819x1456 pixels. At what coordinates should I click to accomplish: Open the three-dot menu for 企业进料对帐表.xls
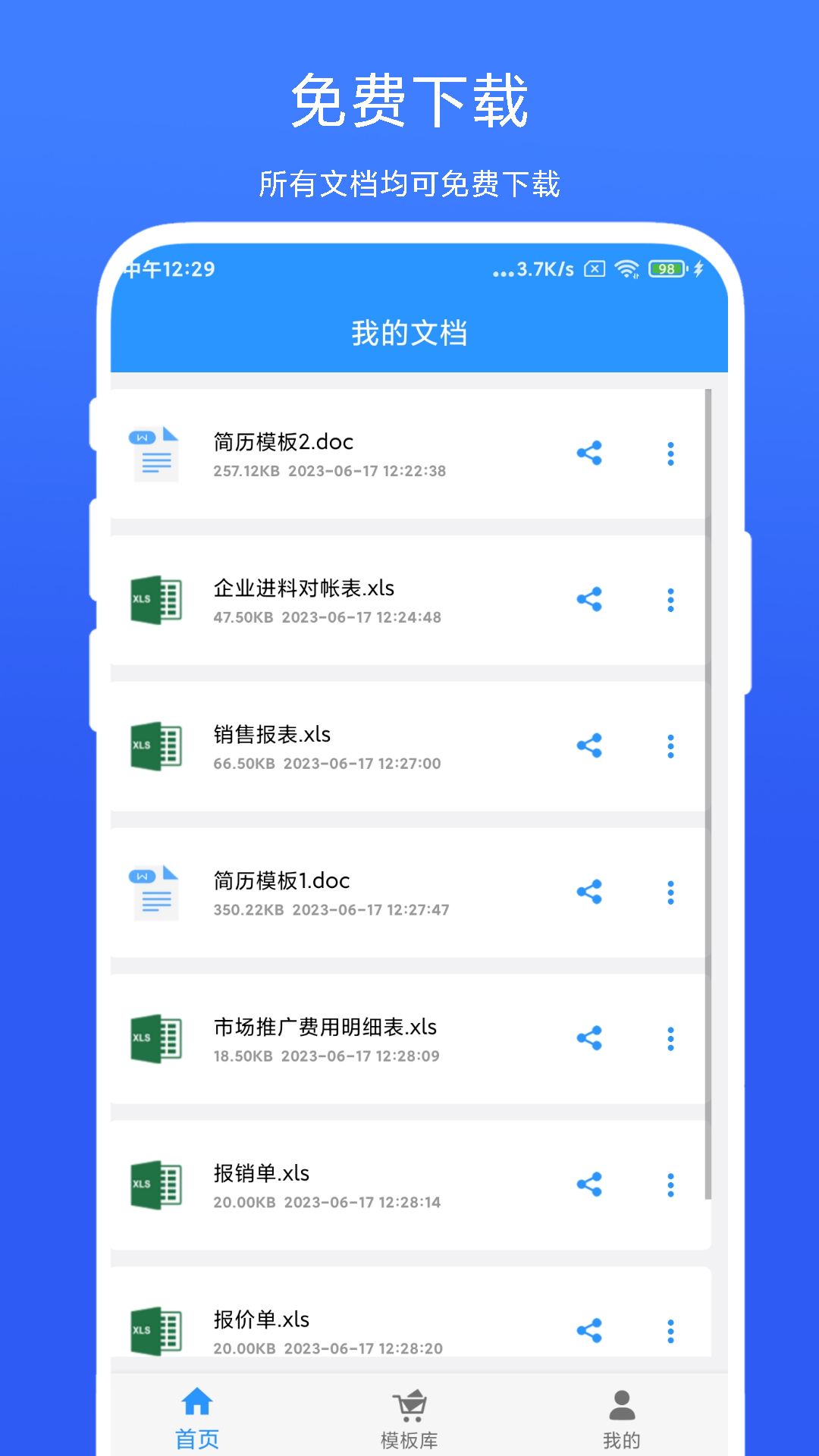point(670,600)
